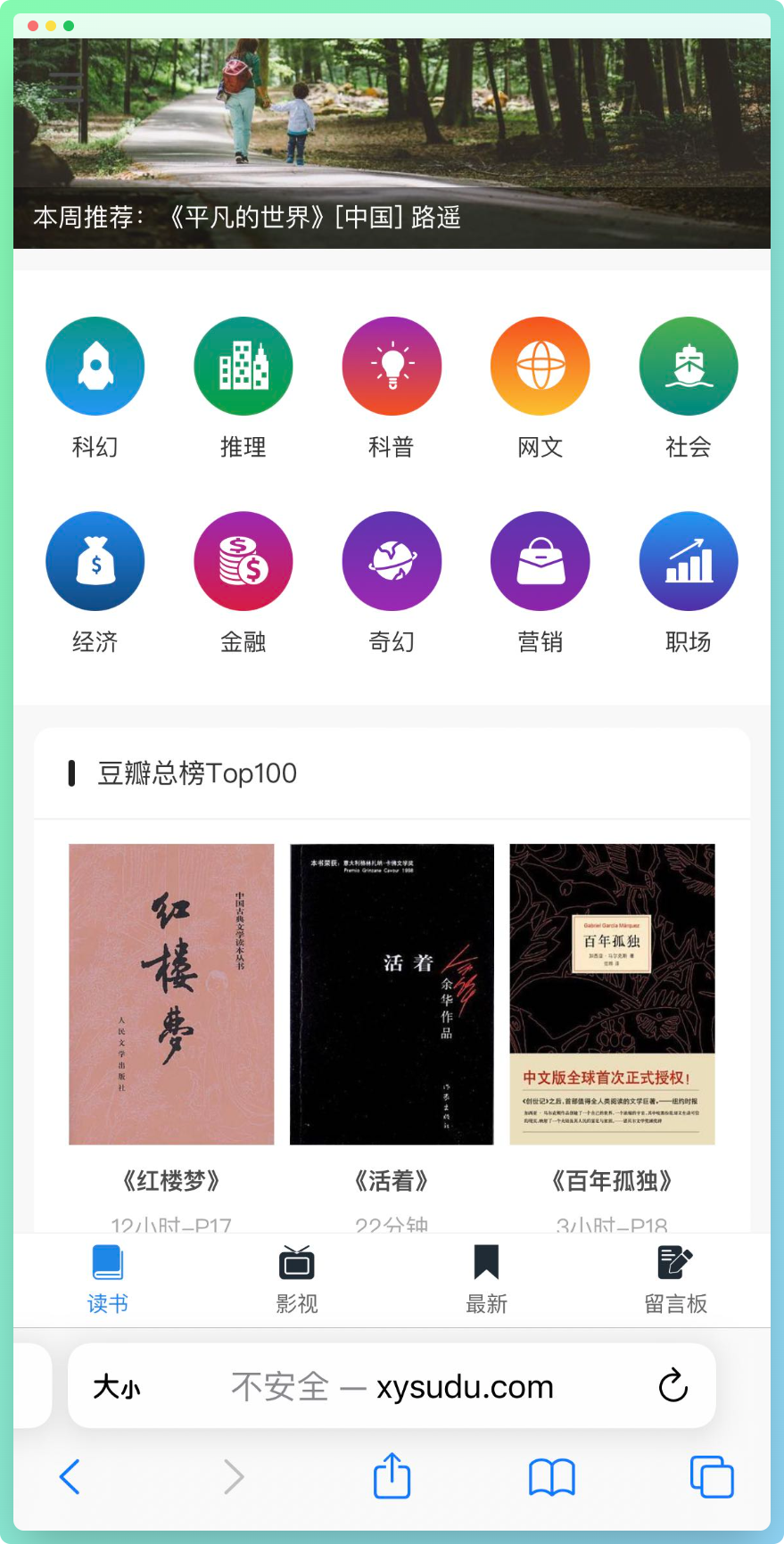Viewport: 784px width, 1544px height.
Task: Select the 奇幻 planet category icon
Action: [x=392, y=560]
